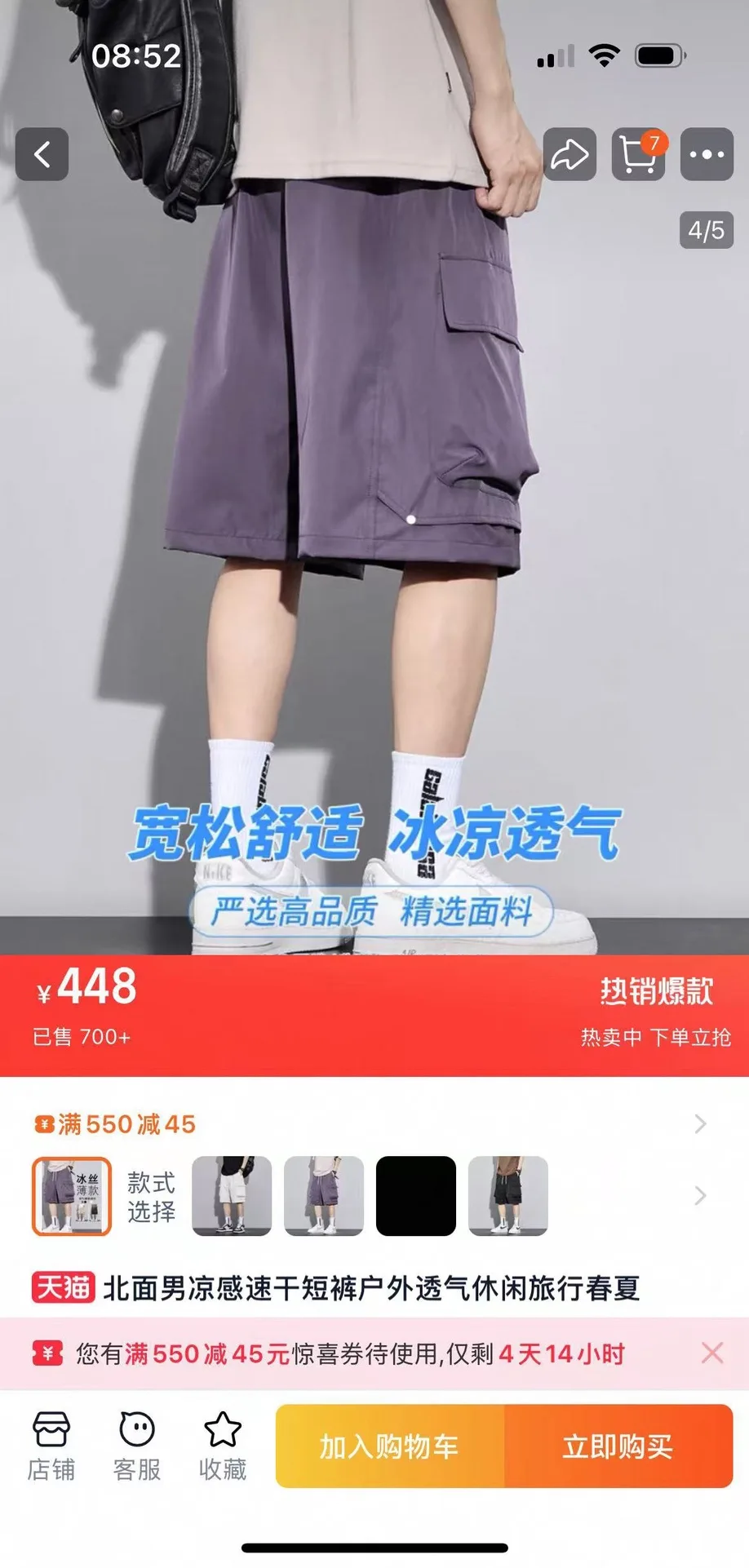This screenshot has height=1568, width=749.
Task: Choose the solid black style thumbnail
Action: (x=416, y=1196)
